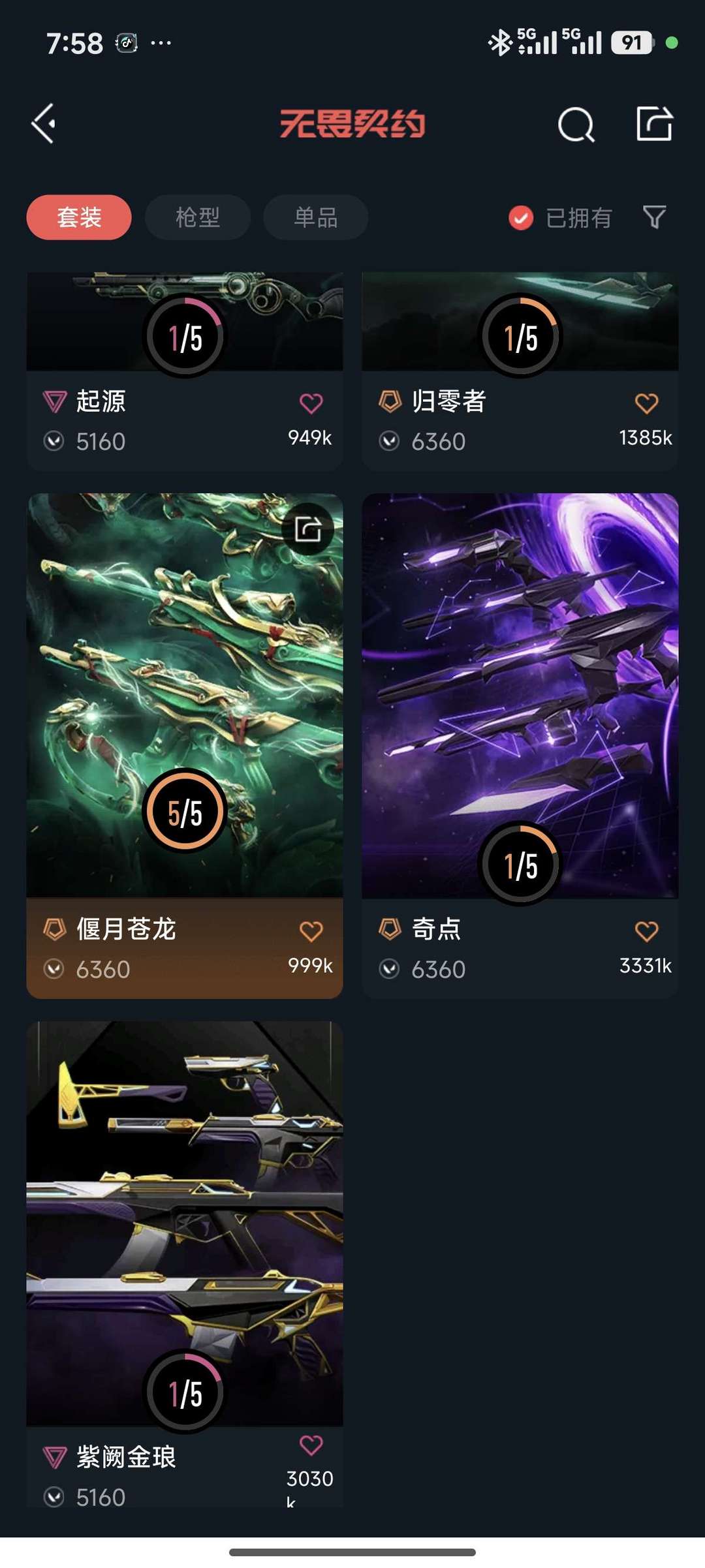Switch to the 枪型 tab
705x1568 pixels.
coord(197,217)
